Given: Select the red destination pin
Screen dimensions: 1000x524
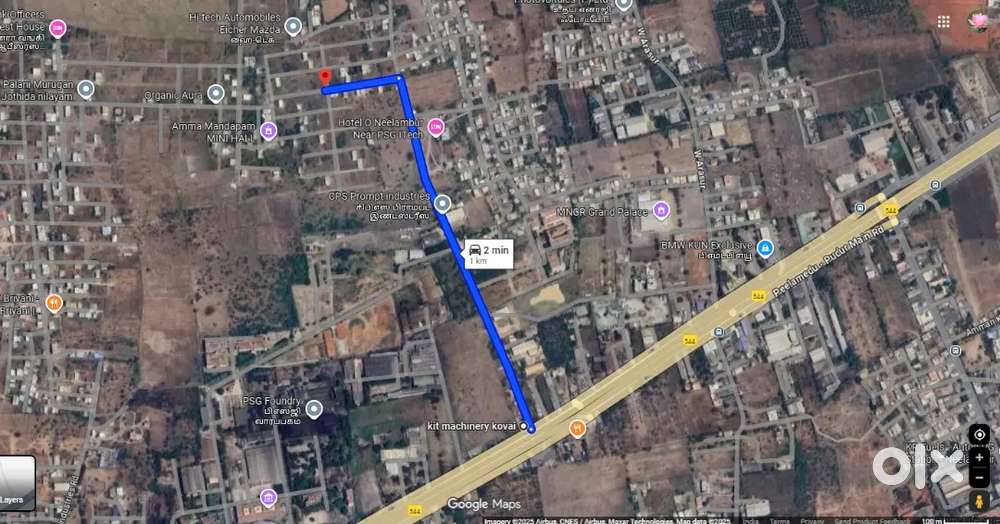Looking at the screenshot, I should tap(324, 78).
